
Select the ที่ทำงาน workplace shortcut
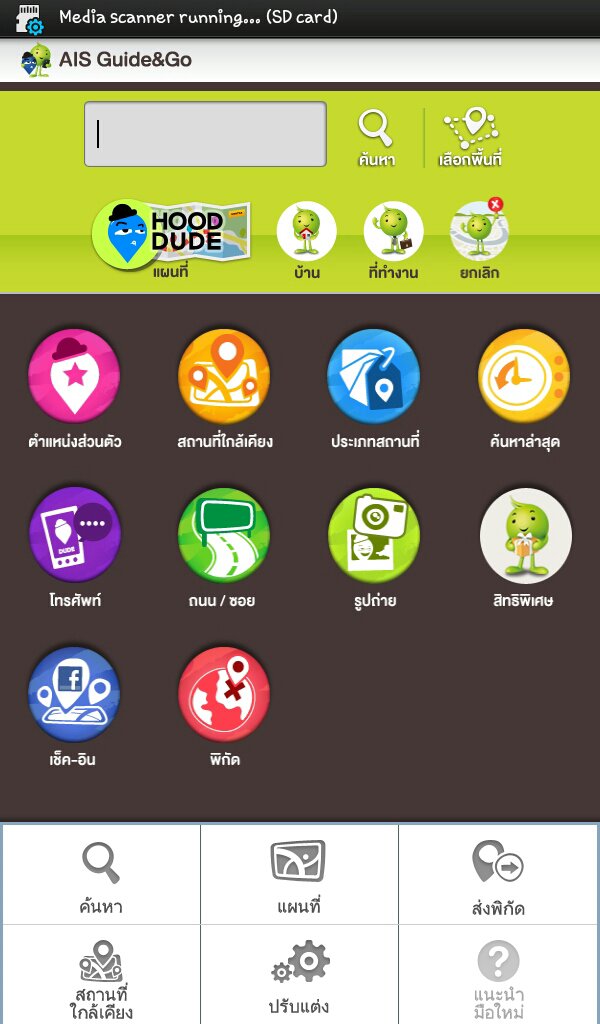pos(393,238)
